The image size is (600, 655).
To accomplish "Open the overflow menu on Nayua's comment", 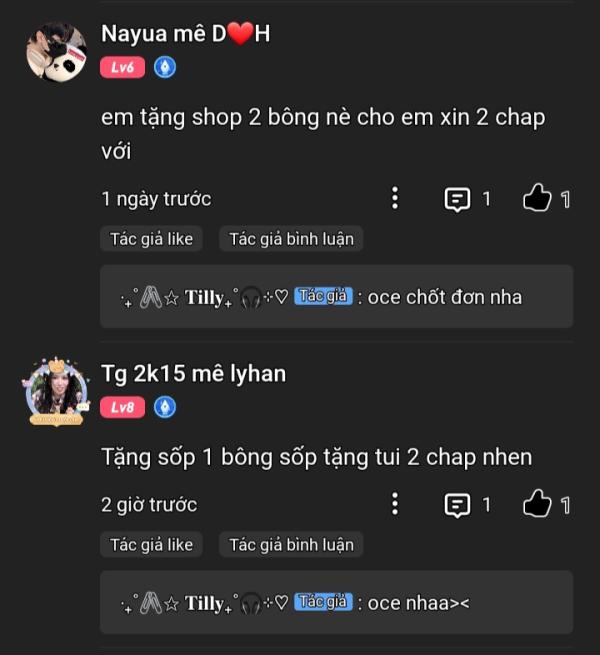I will coord(395,198).
